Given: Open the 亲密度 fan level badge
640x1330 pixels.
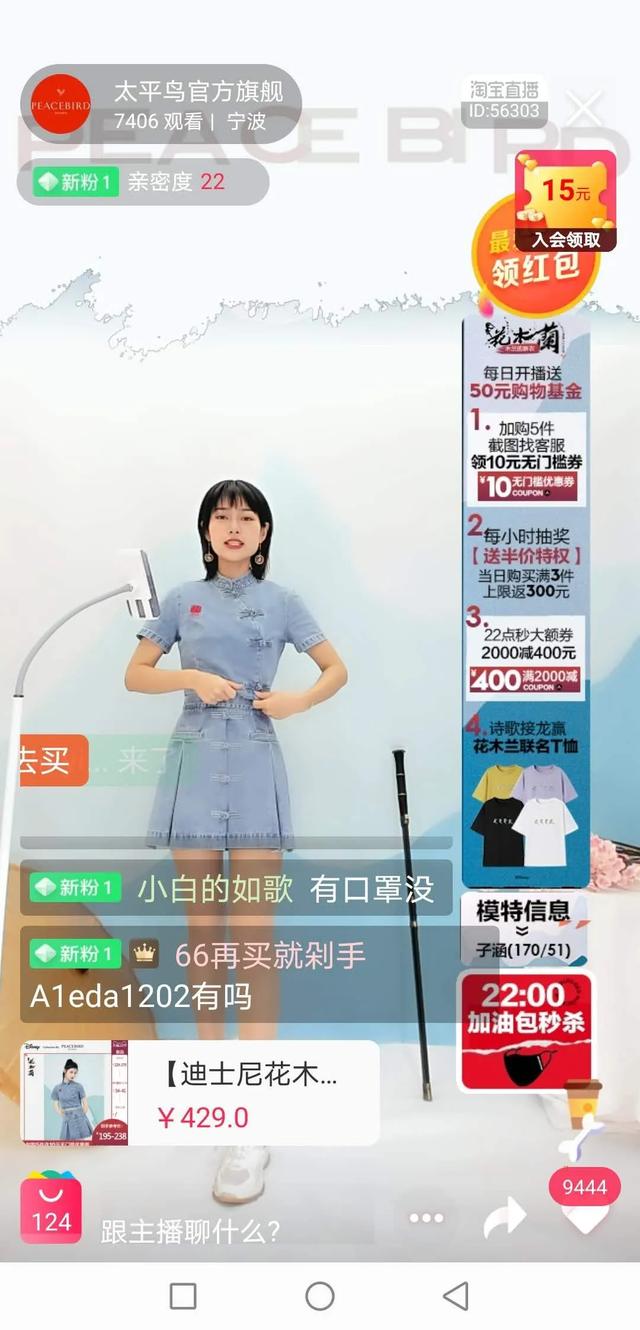Looking at the screenshot, I should pos(142,182).
